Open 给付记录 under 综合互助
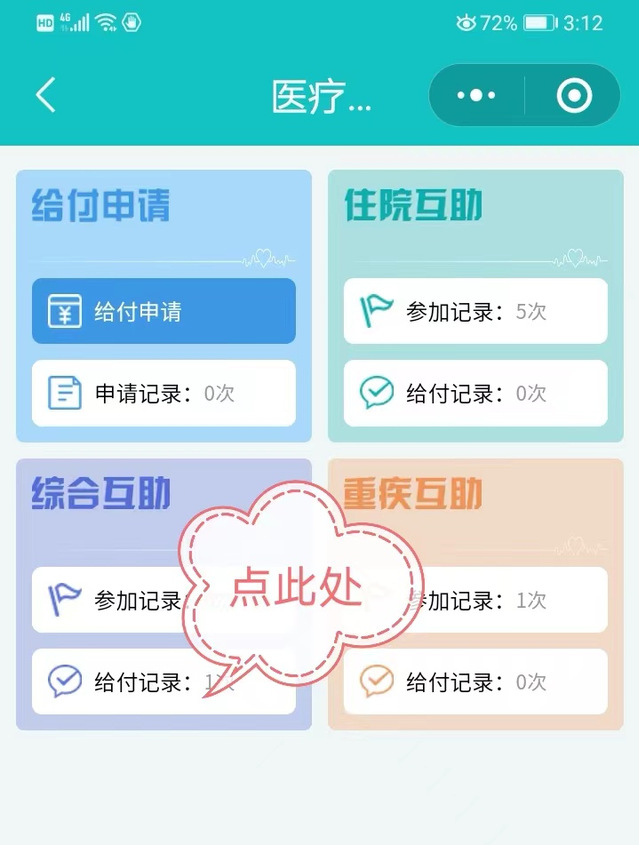The width and height of the screenshot is (639, 845). tap(120, 682)
